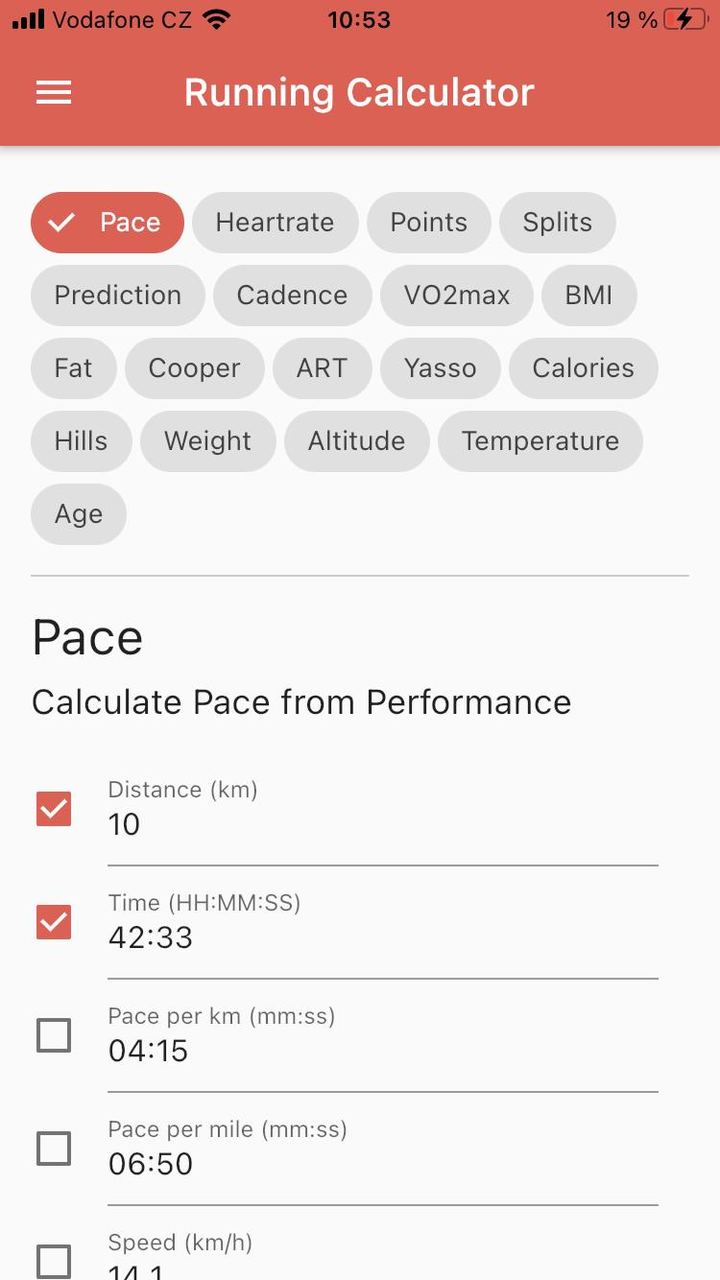Enable the Pace per km checkbox
The width and height of the screenshot is (720, 1280).
pos(53,1035)
